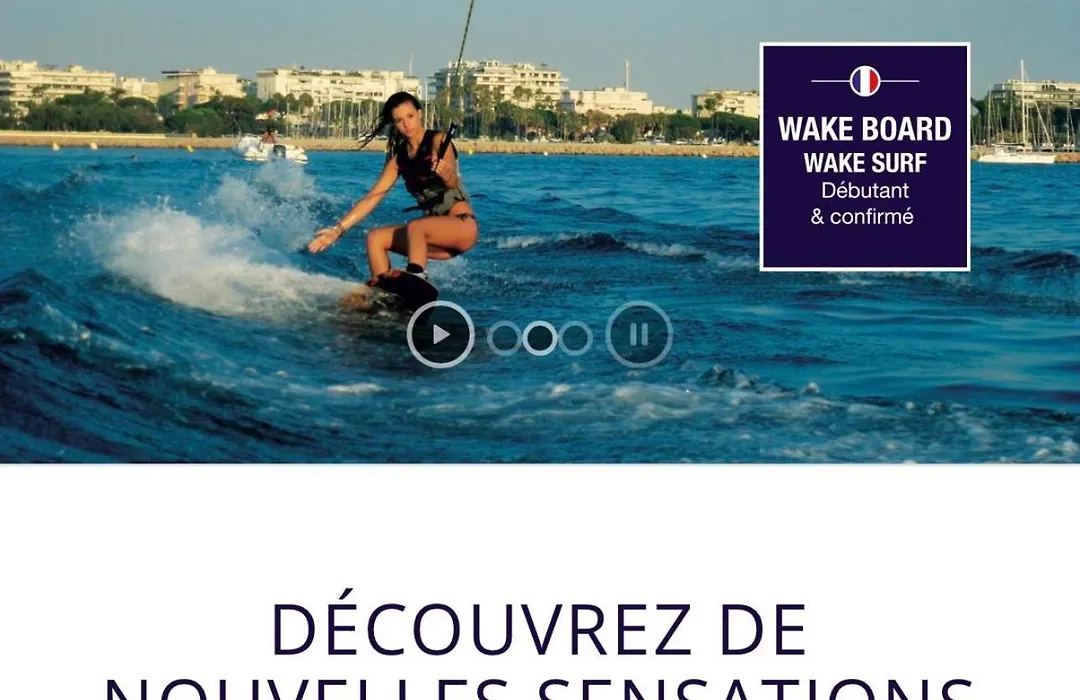The image size is (1080, 700).
Task: Go to the third slide dot
Action: (575, 338)
